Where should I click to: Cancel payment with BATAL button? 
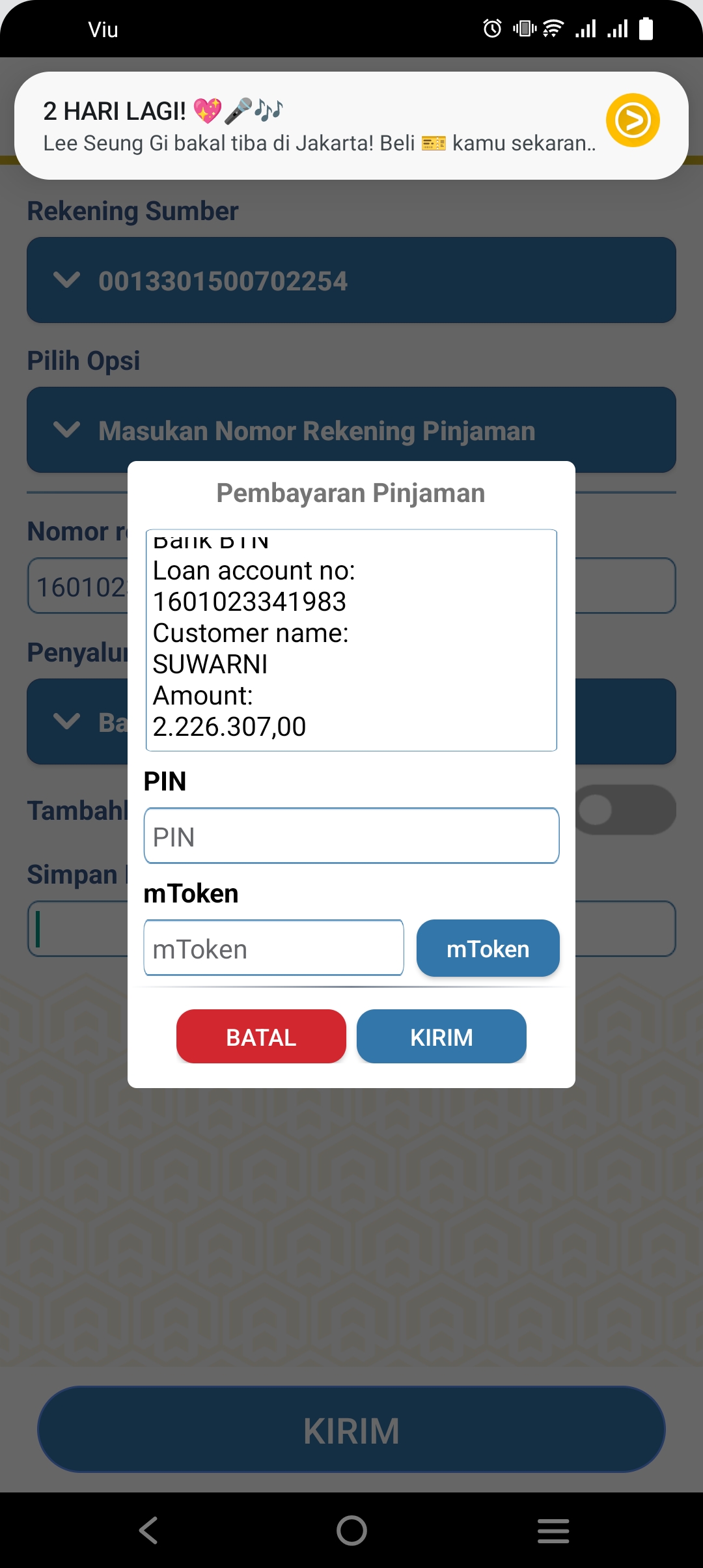coord(261,1037)
